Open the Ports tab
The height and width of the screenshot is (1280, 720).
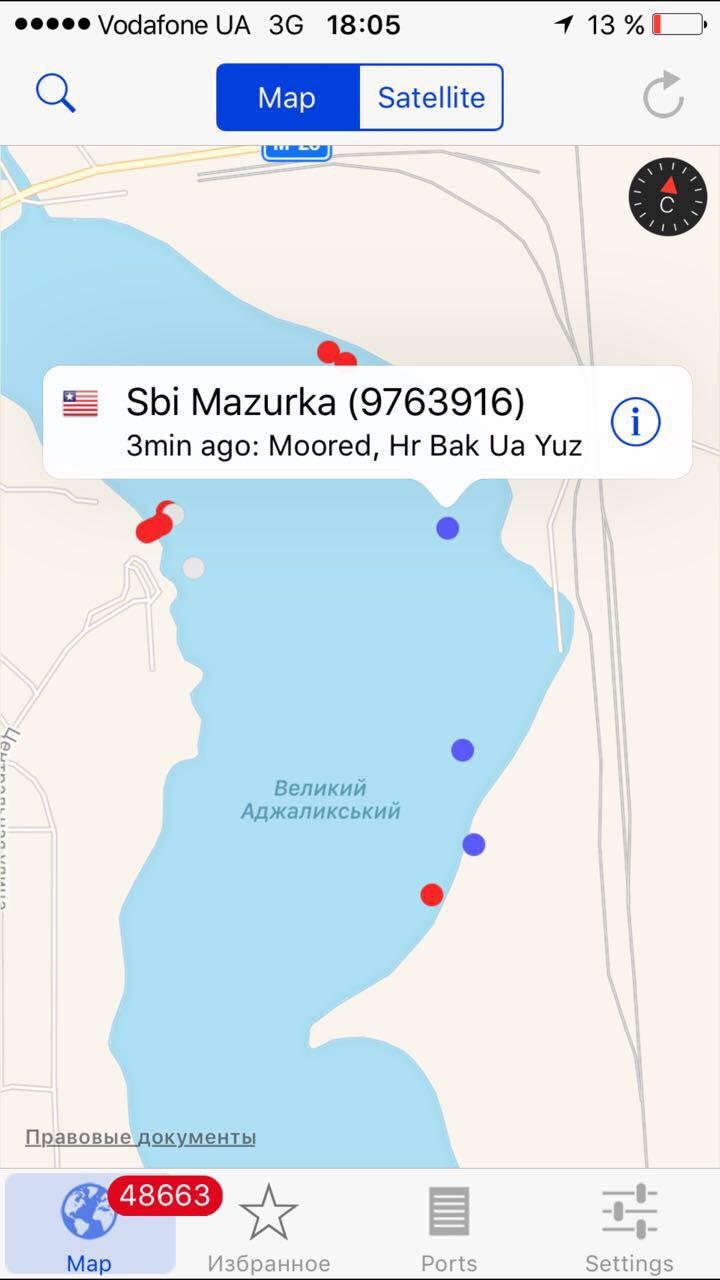(449, 1228)
